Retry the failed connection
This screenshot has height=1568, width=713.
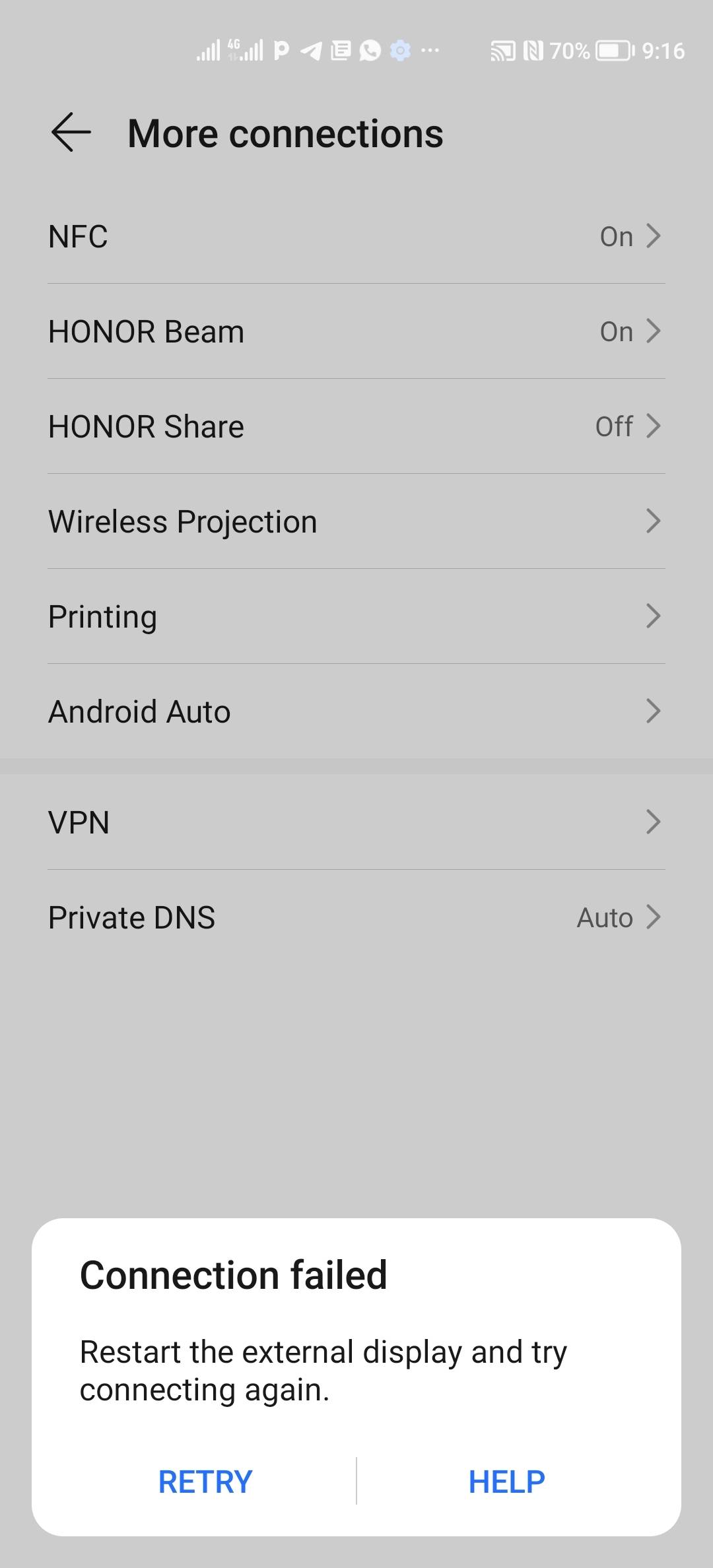click(x=205, y=1482)
